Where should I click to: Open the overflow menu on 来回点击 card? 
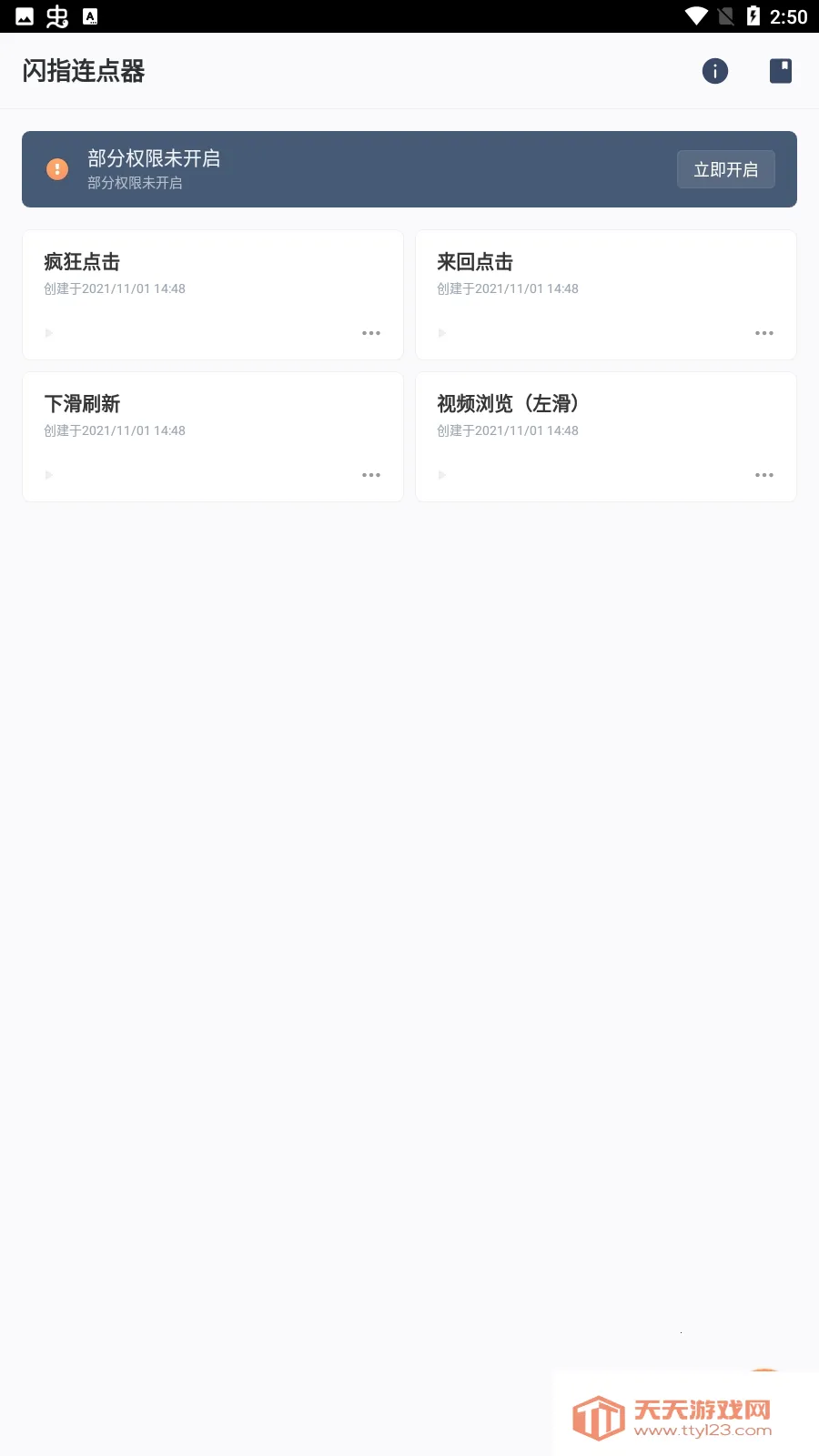coord(764,333)
